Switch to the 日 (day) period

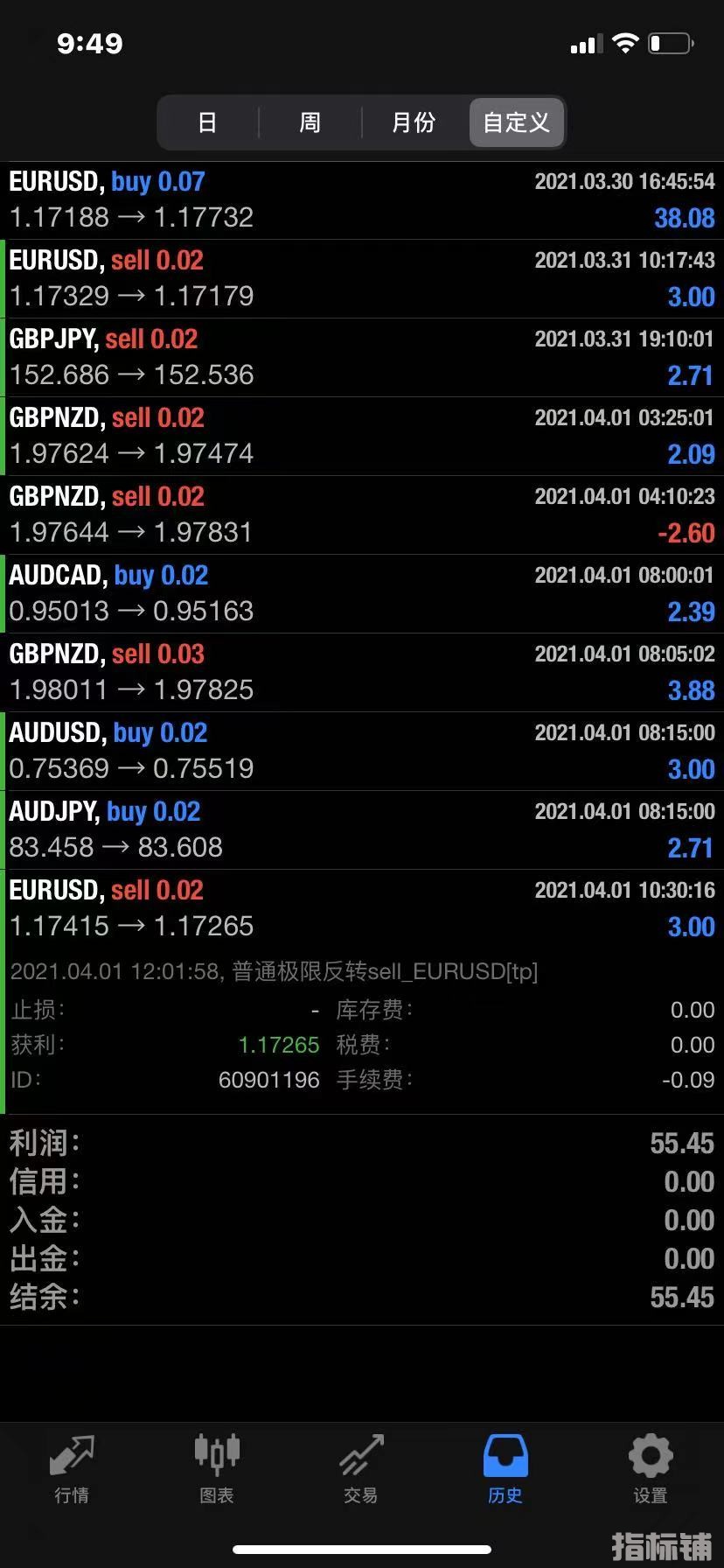pos(207,122)
